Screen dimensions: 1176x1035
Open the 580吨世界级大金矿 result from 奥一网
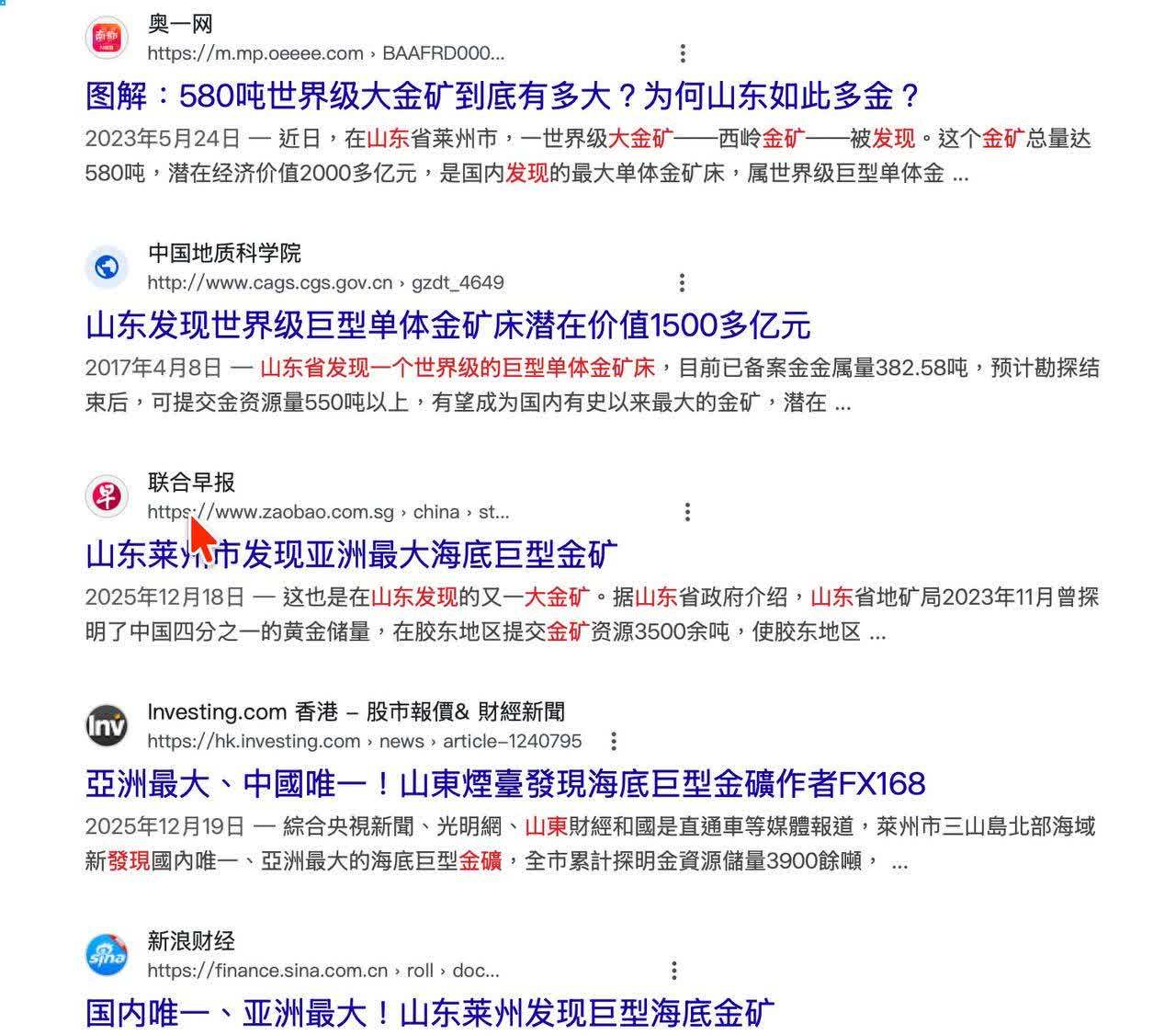point(503,96)
